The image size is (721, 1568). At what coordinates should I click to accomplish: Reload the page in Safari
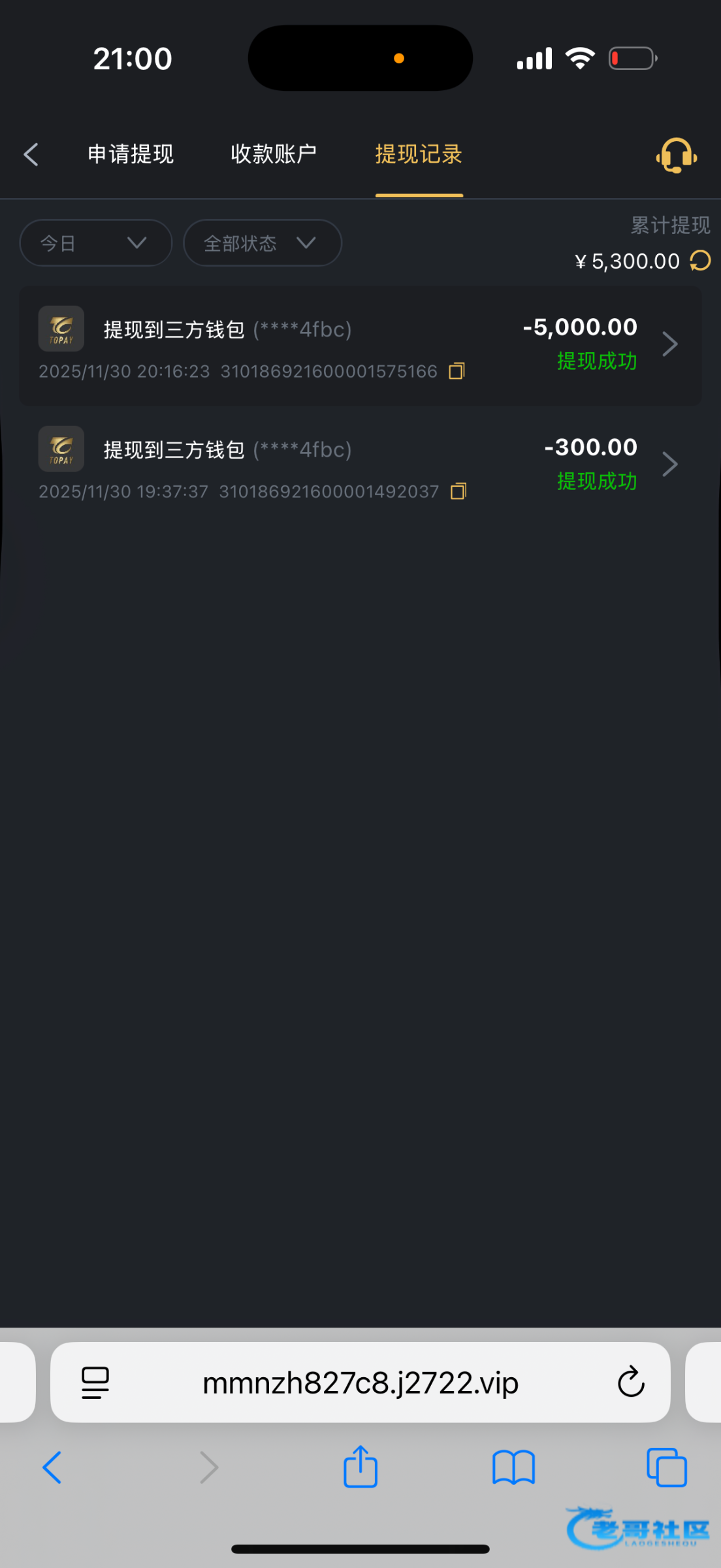631,1382
